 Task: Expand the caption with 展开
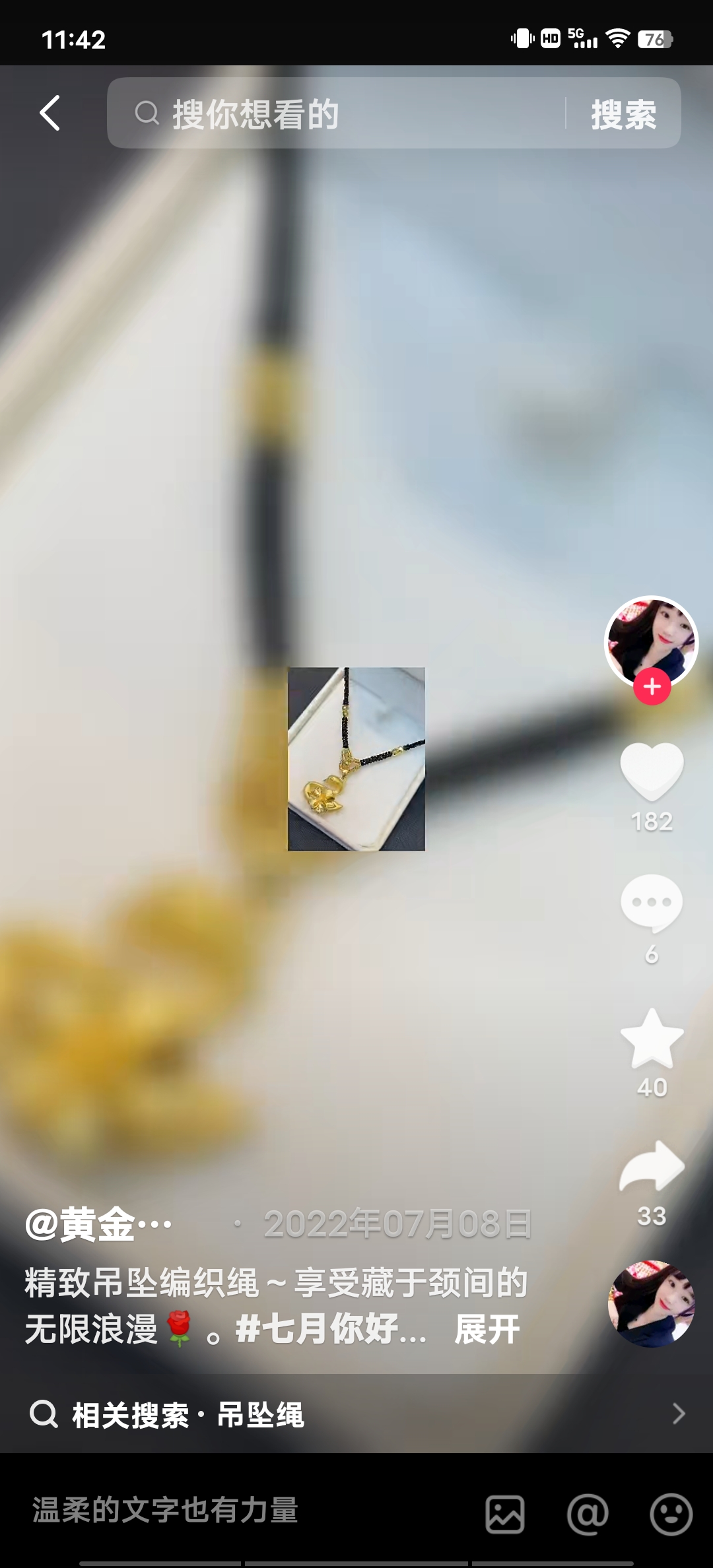487,1329
